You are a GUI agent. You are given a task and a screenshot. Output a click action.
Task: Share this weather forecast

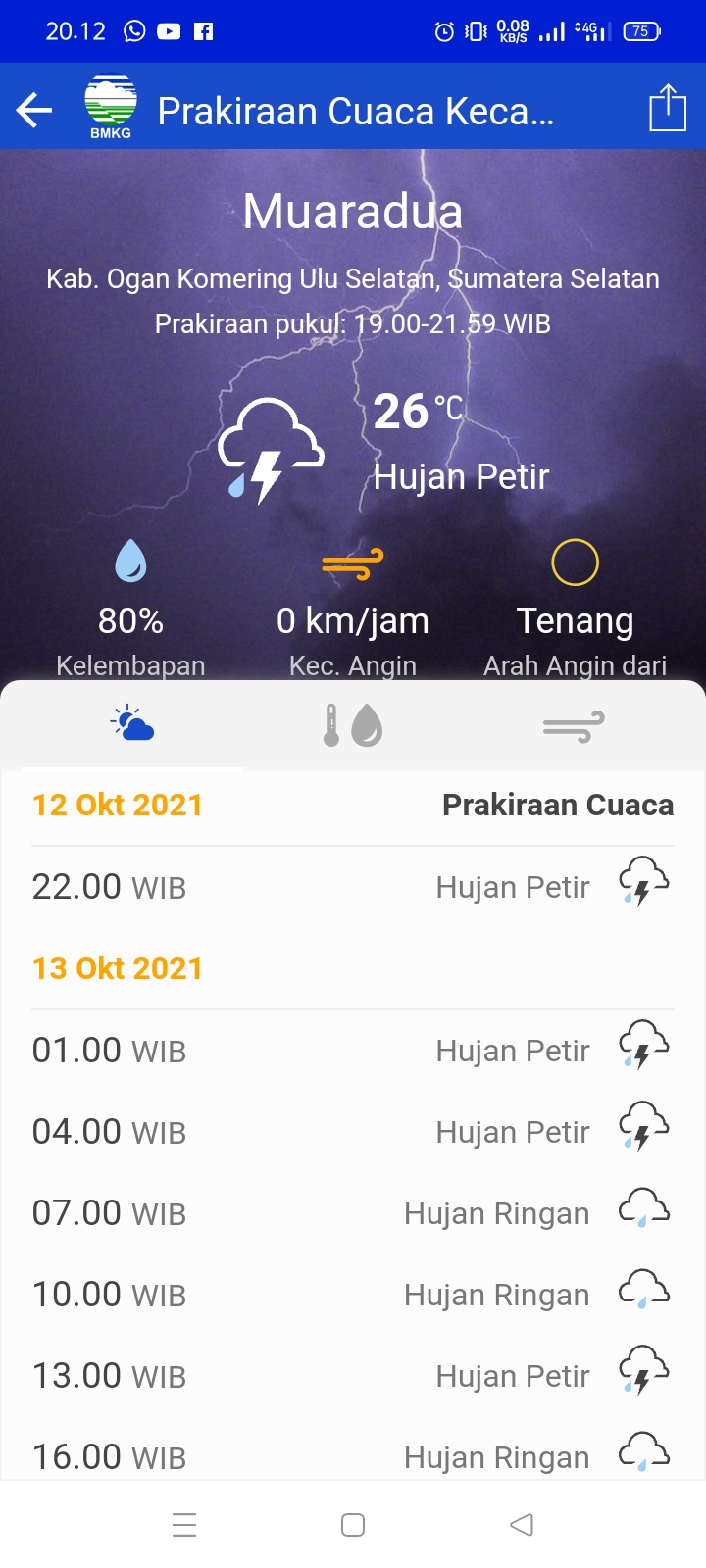point(667,108)
